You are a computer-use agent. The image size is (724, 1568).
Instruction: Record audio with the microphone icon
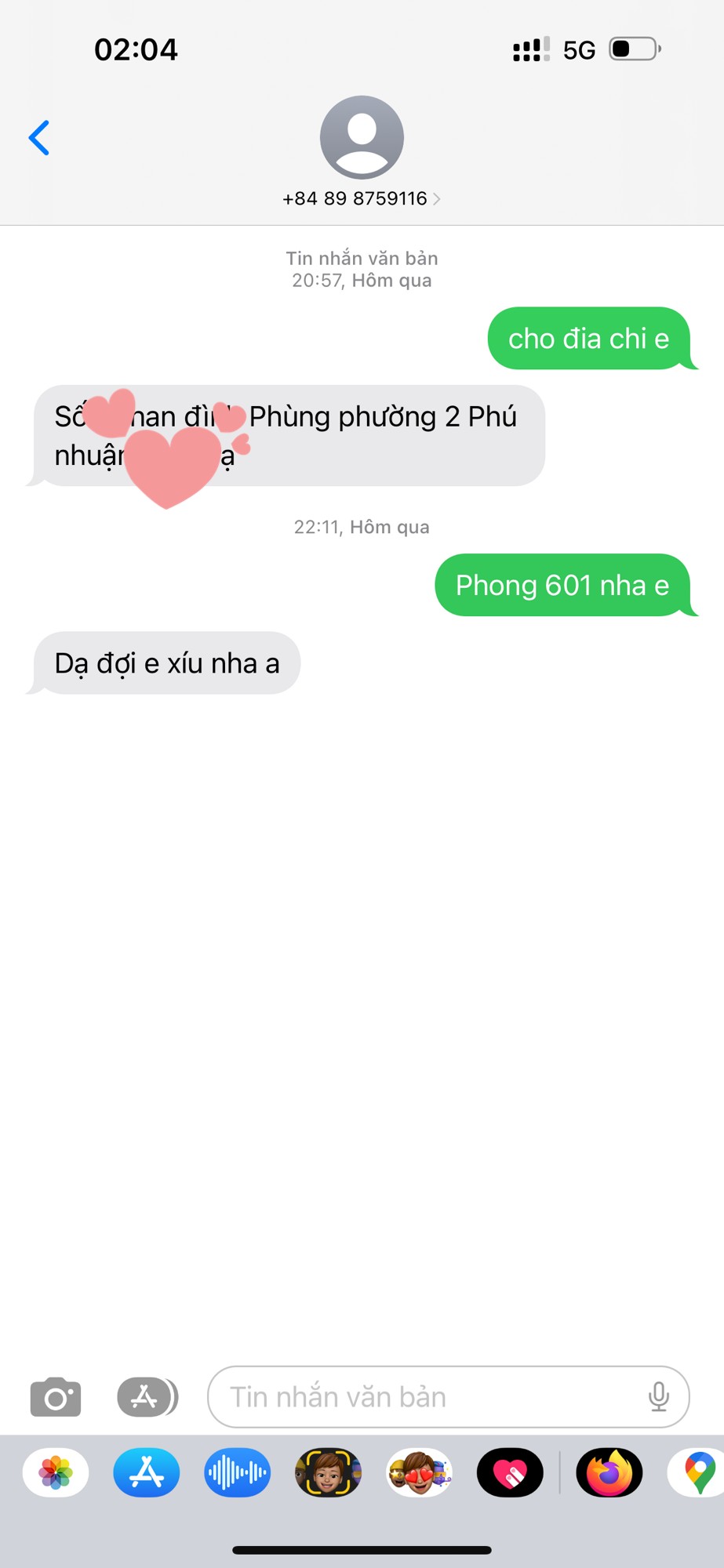659,1397
